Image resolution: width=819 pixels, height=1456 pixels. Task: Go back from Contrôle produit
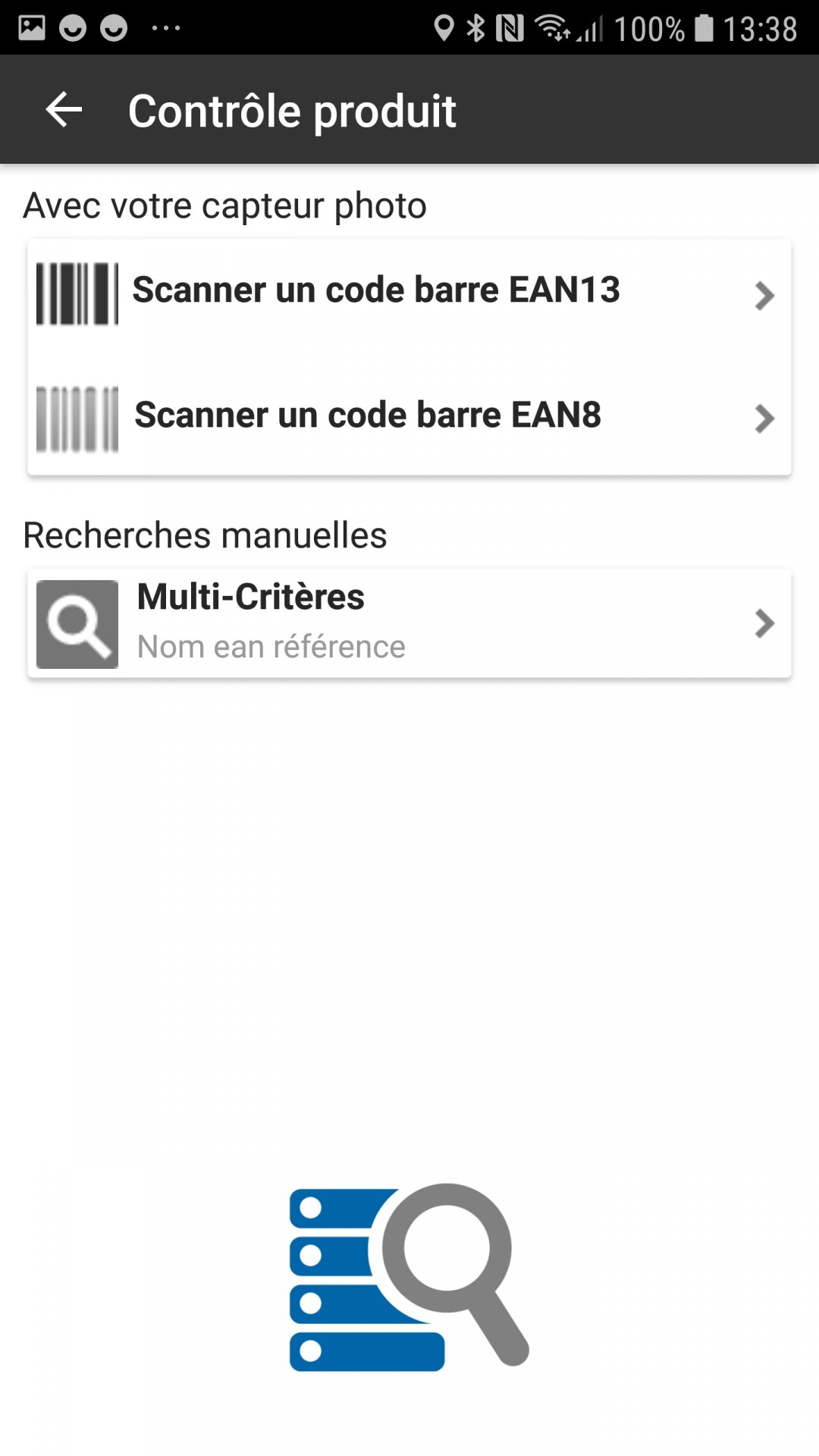pos(64,111)
